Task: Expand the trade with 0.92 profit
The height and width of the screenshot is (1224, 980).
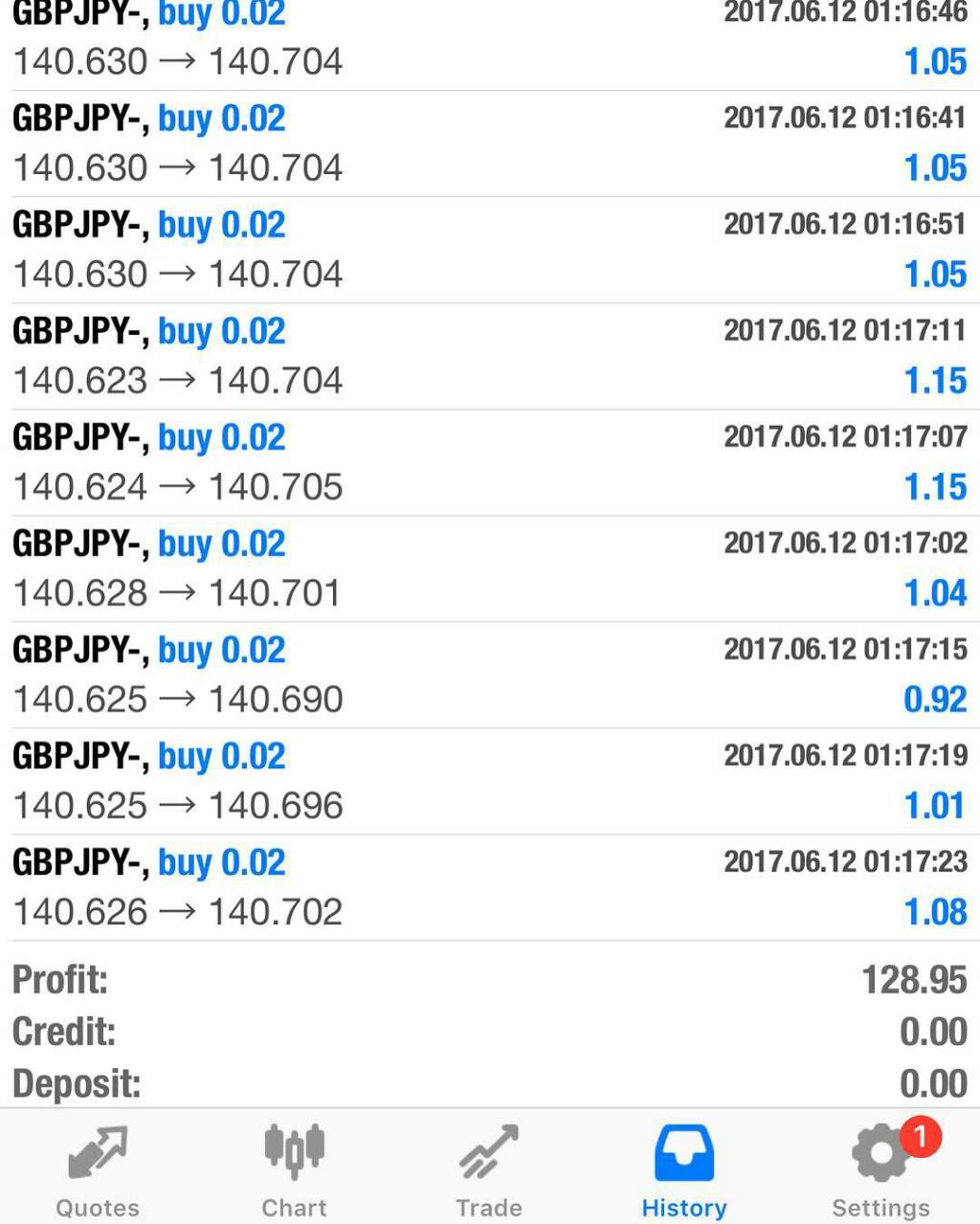Action: (x=490, y=675)
